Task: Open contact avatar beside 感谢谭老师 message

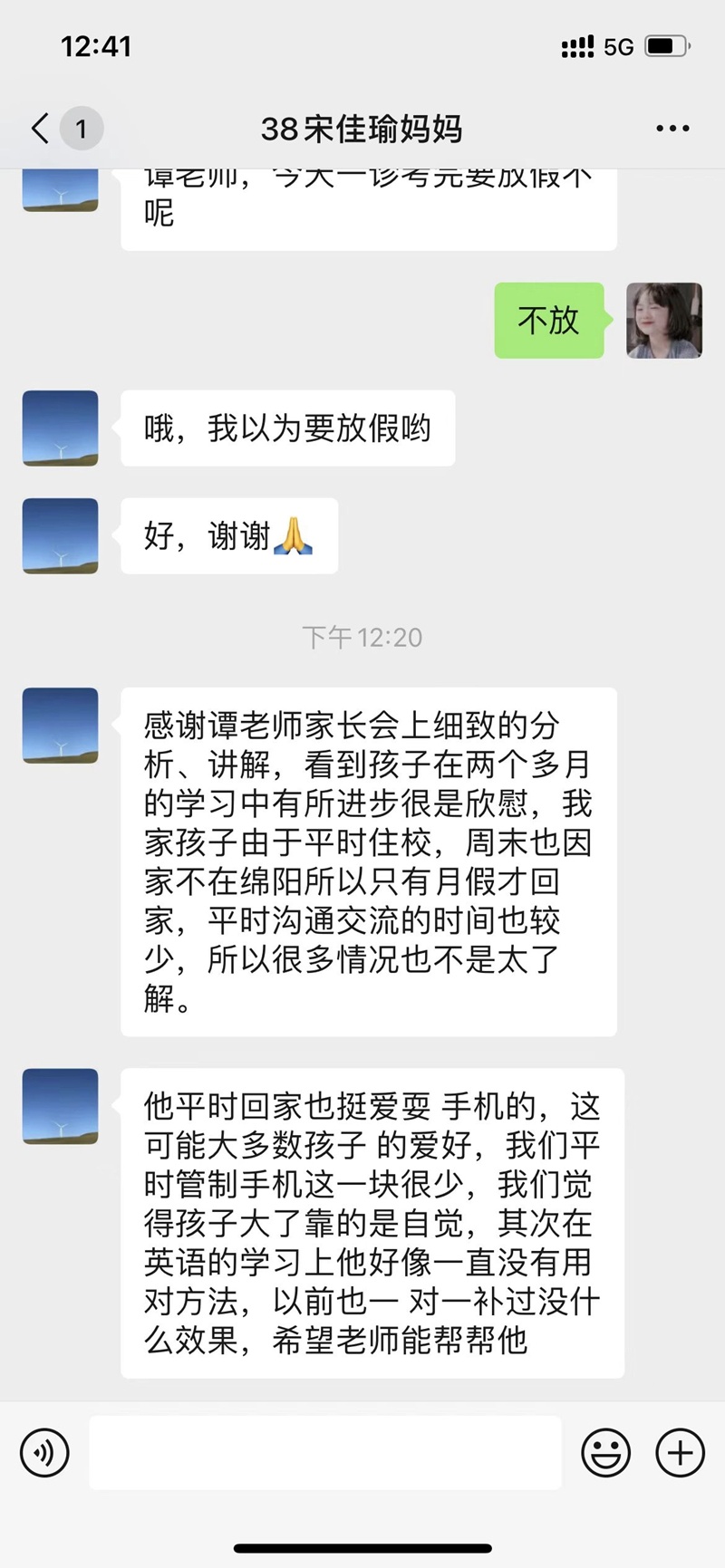Action: pos(60,726)
